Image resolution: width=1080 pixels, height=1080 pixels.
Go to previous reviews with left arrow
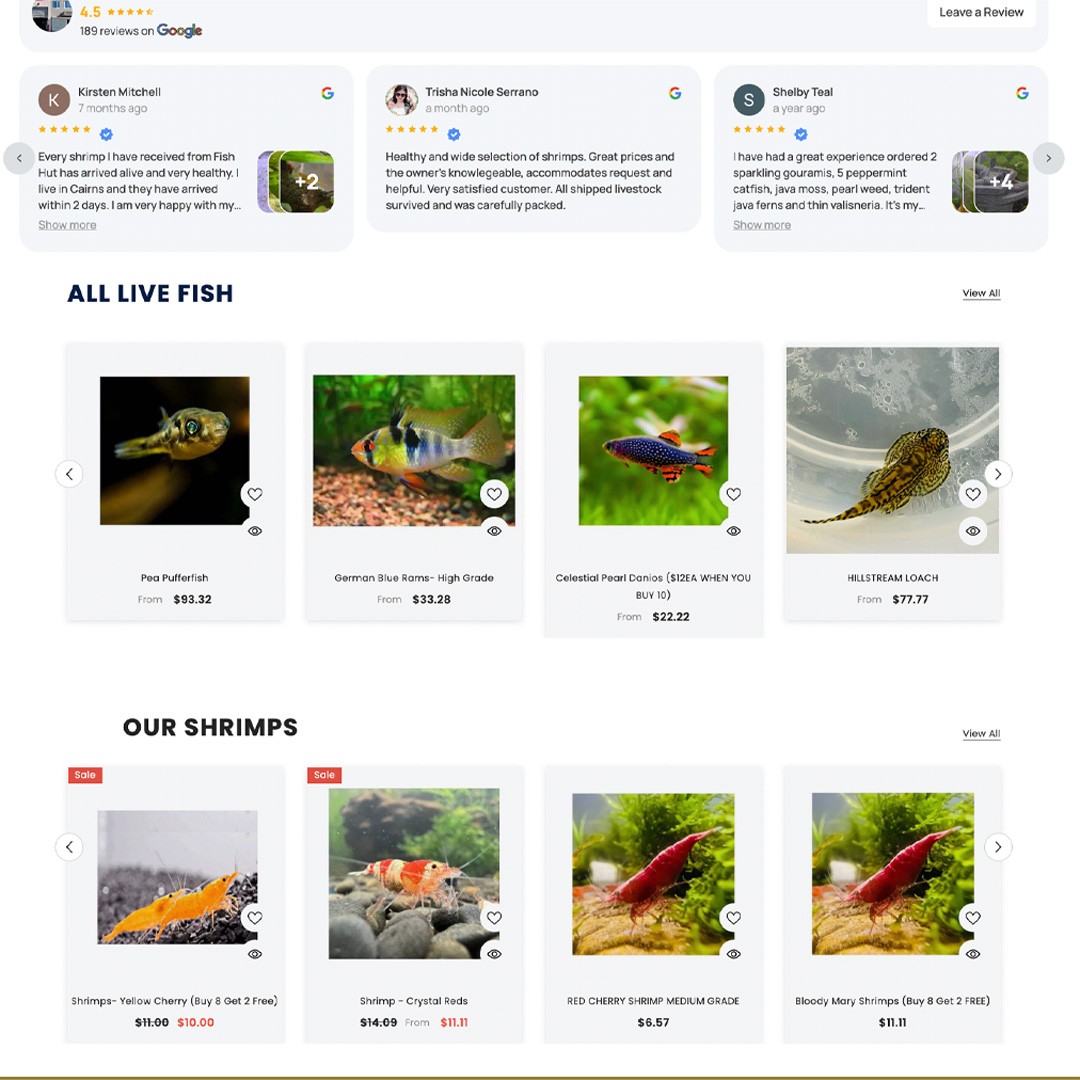[19, 158]
